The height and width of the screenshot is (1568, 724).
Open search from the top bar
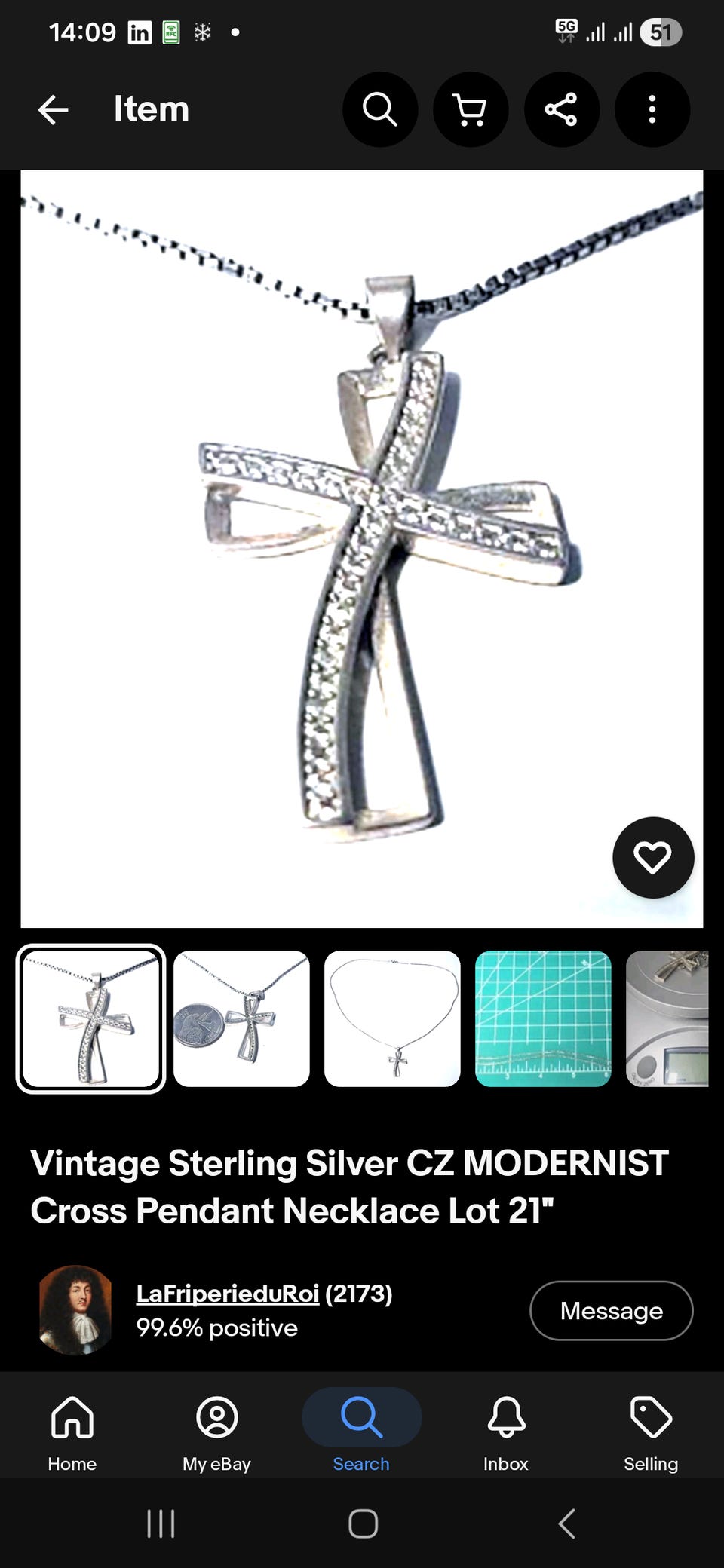[380, 110]
